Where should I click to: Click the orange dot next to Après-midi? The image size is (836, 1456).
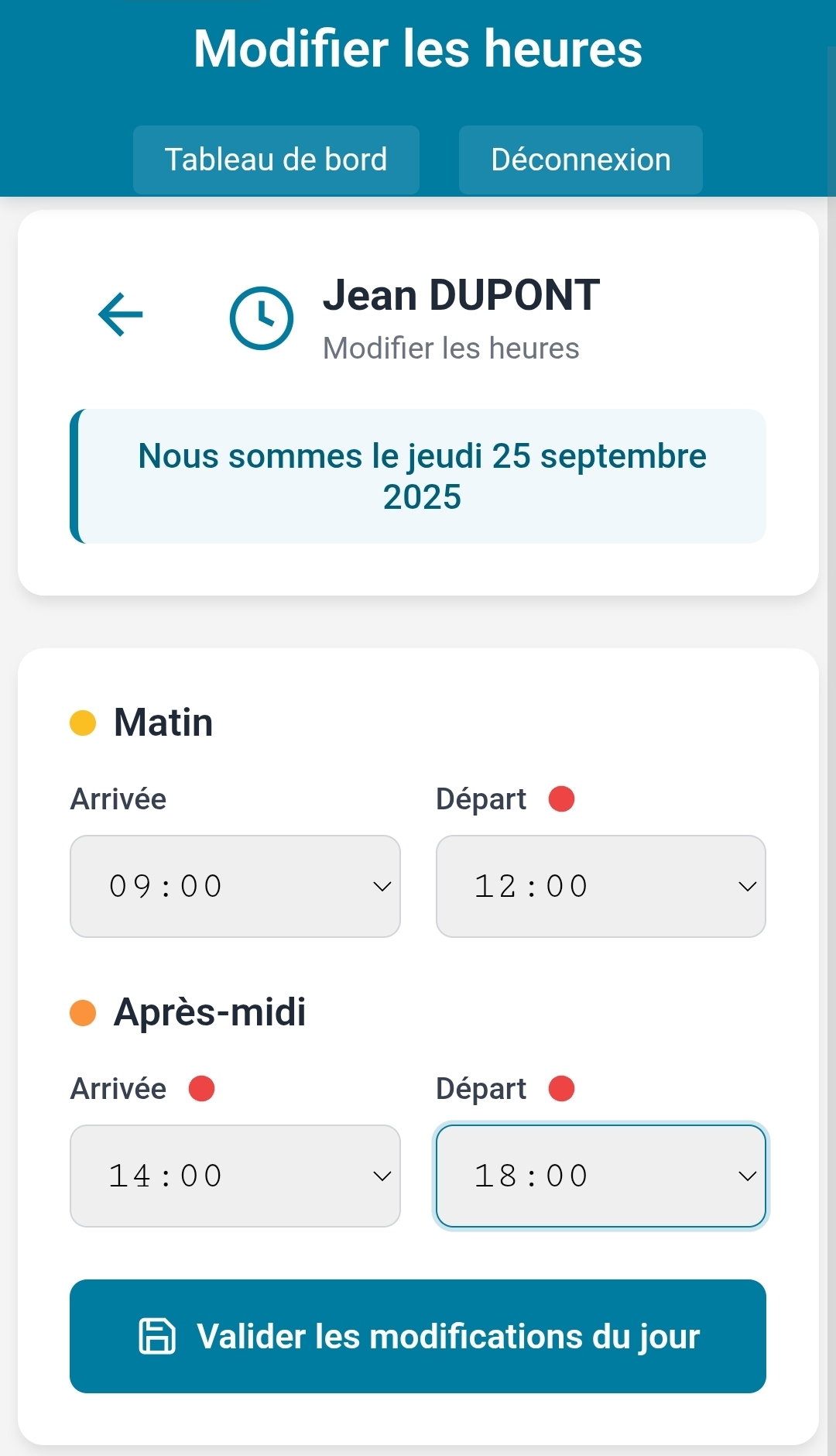pyautogui.click(x=82, y=1011)
